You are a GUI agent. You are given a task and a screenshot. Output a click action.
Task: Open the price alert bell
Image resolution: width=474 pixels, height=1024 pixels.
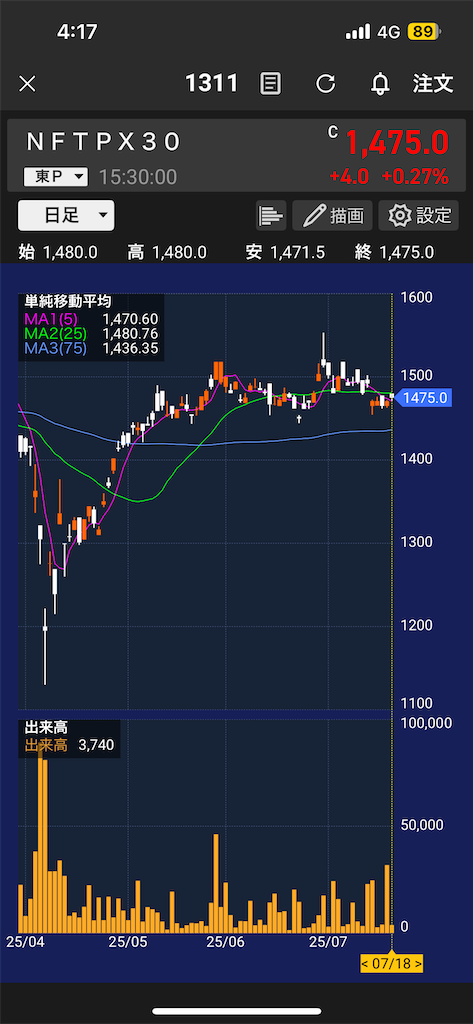(380, 84)
